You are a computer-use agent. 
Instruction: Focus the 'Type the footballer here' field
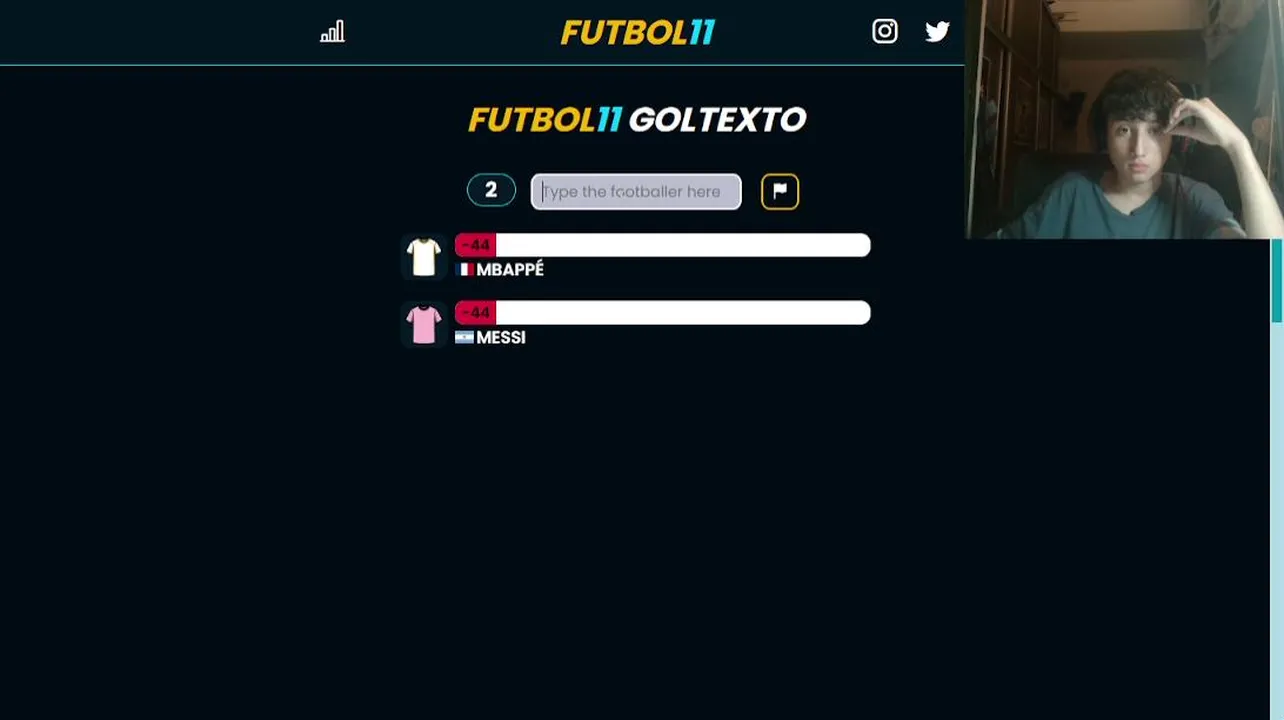tap(636, 191)
